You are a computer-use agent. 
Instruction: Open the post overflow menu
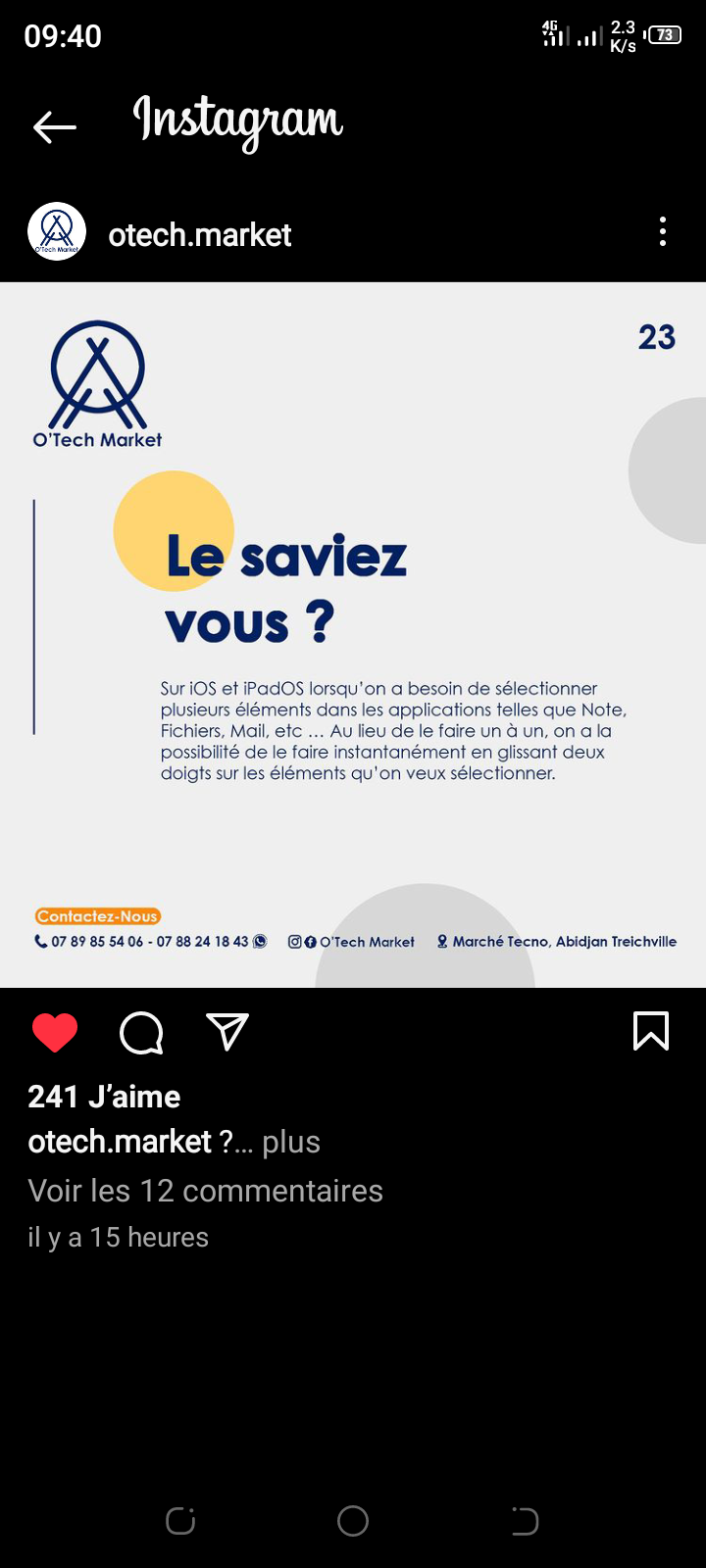[x=663, y=232]
